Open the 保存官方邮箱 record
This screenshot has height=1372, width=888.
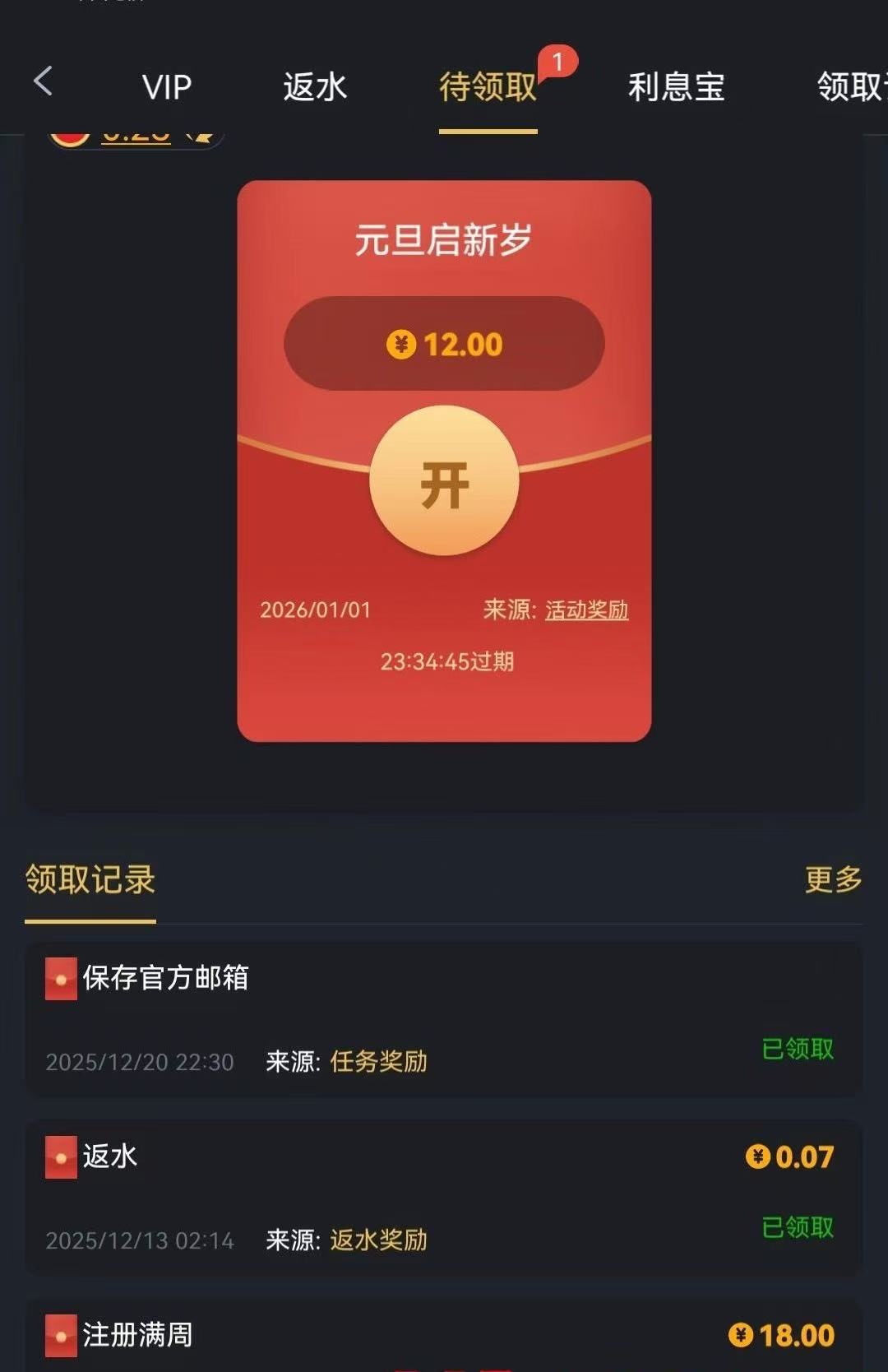tap(444, 1018)
